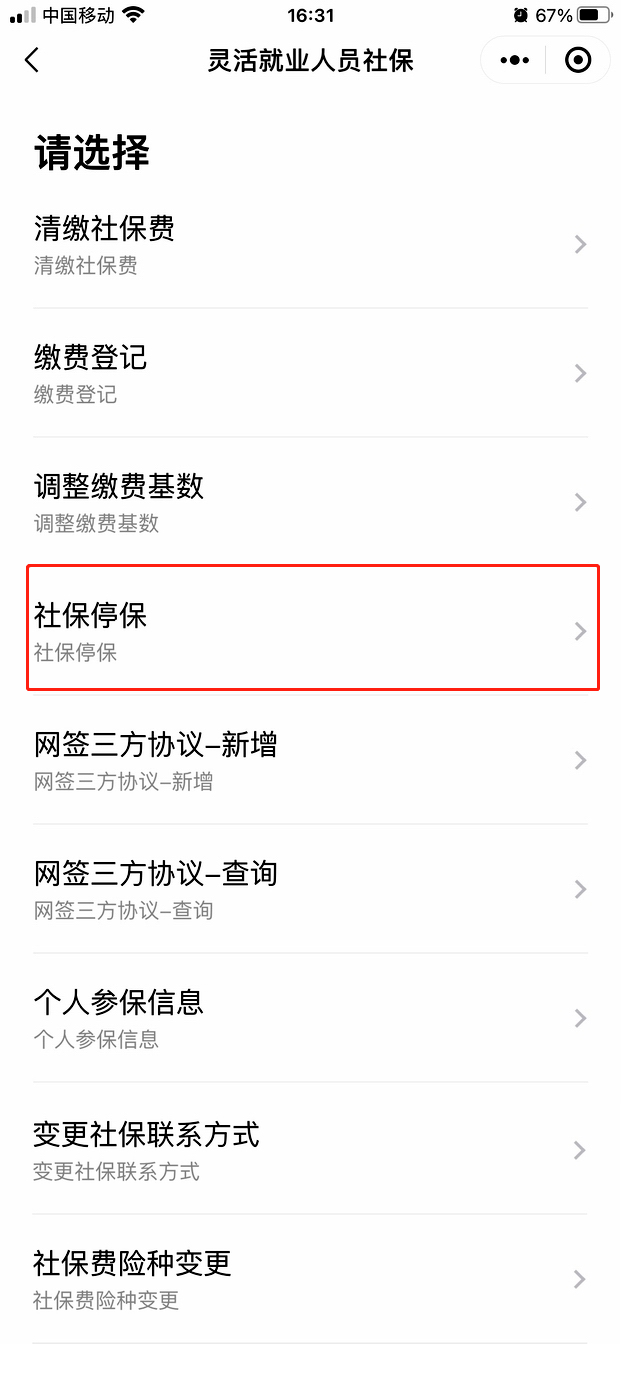627x1392 pixels.
Task: Close the mini program with the circle button
Action: (x=577, y=60)
